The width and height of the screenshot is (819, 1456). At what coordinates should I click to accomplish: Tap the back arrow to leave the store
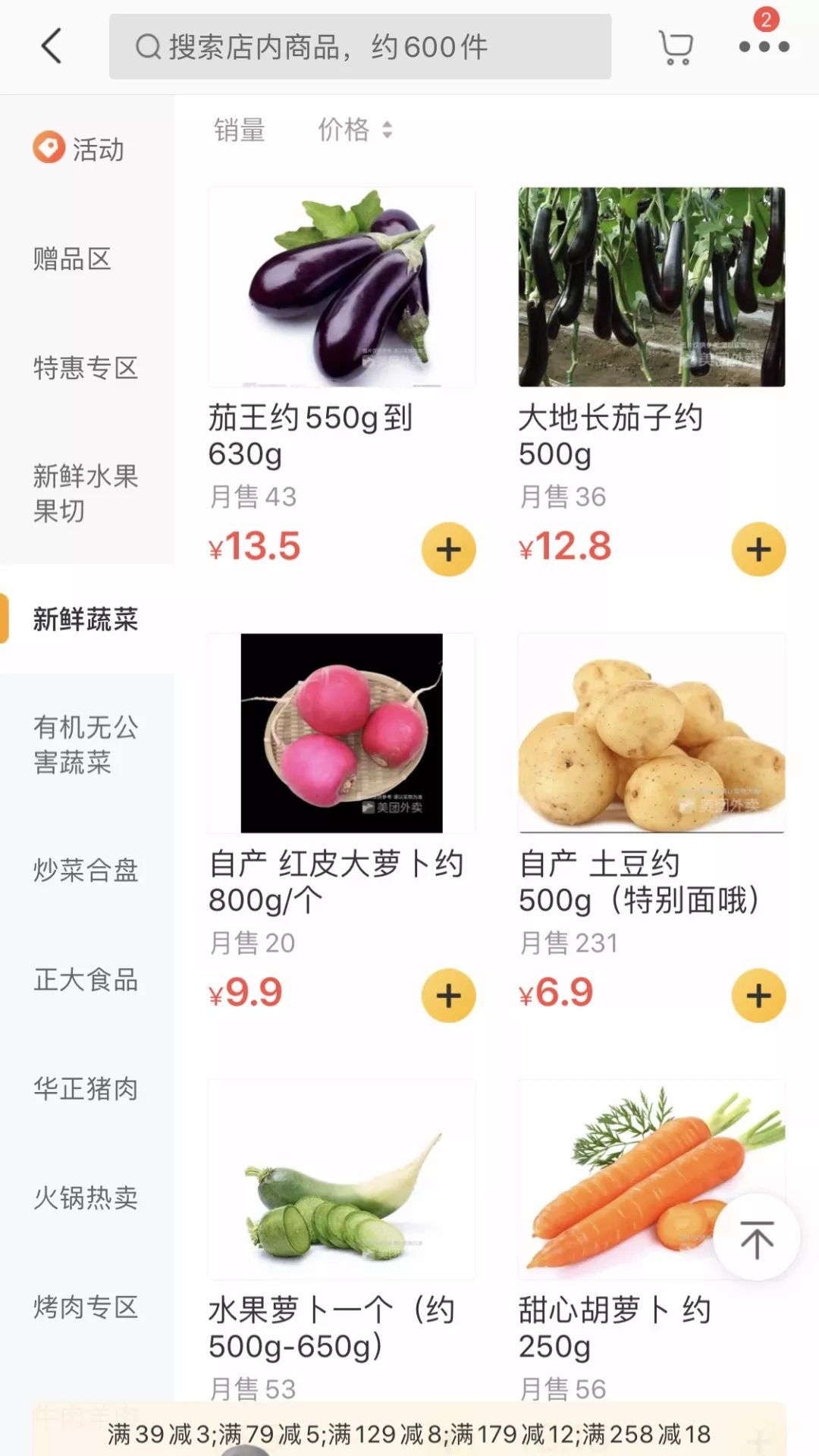(50, 47)
